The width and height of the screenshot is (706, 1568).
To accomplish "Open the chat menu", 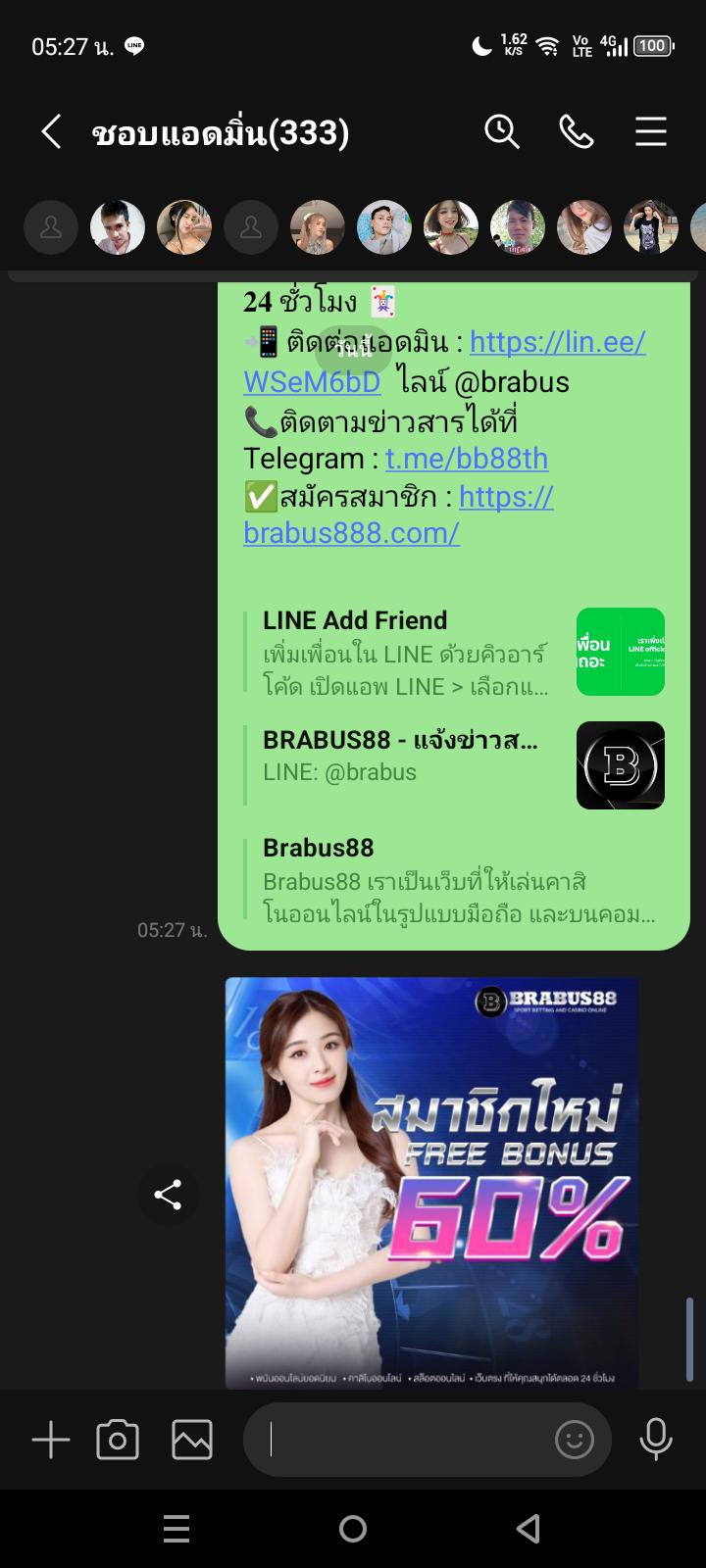I will [x=650, y=131].
